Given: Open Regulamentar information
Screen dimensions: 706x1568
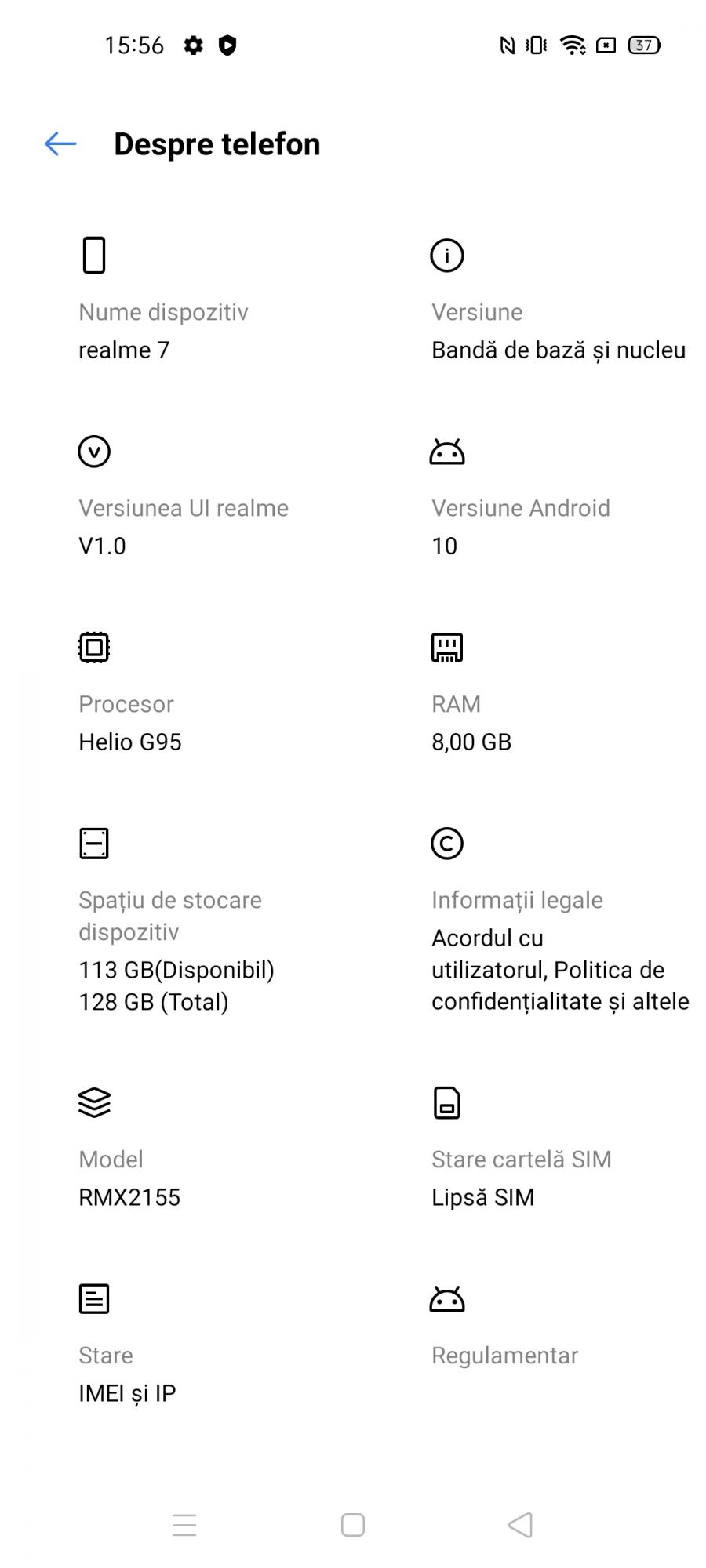Looking at the screenshot, I should 504,1355.
